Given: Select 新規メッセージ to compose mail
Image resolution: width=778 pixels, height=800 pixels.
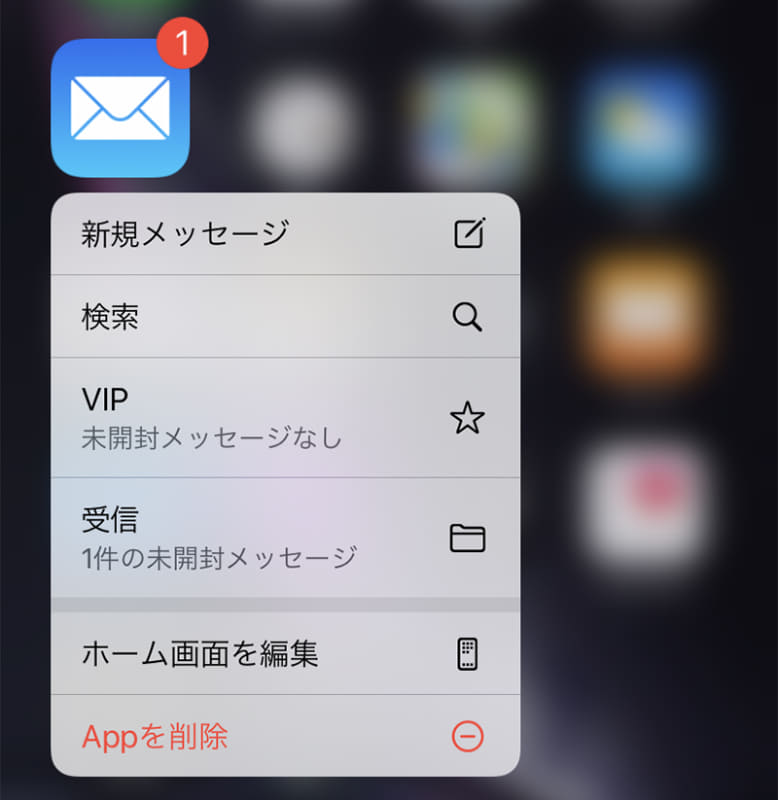Looking at the screenshot, I should [284, 234].
